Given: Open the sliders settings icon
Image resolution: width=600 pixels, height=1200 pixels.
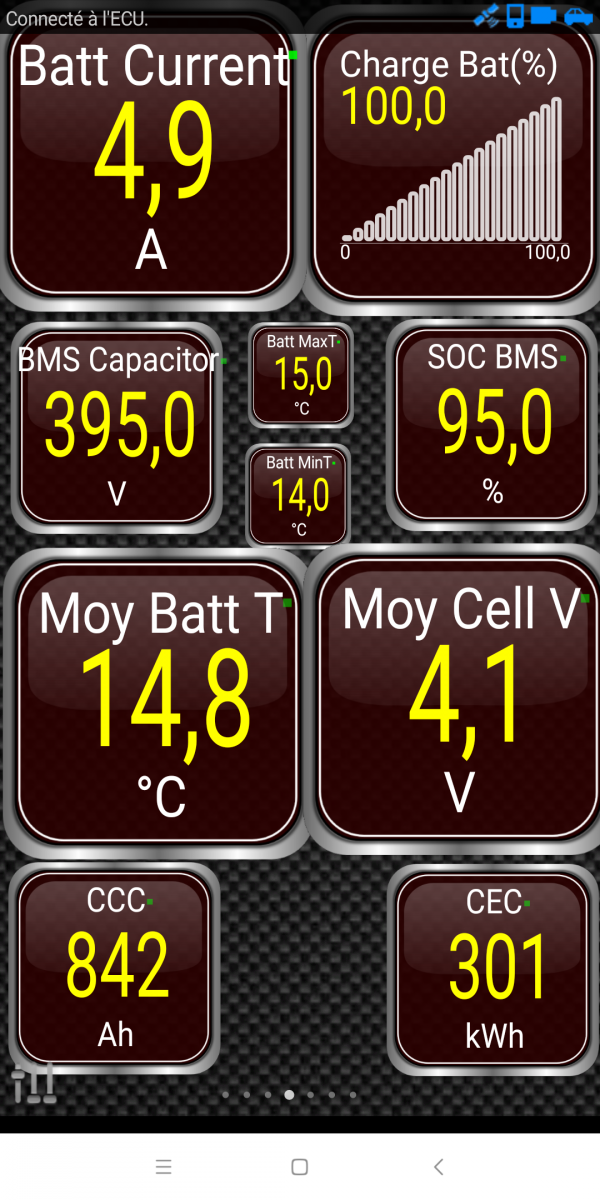Looking at the screenshot, I should coord(33,1083).
